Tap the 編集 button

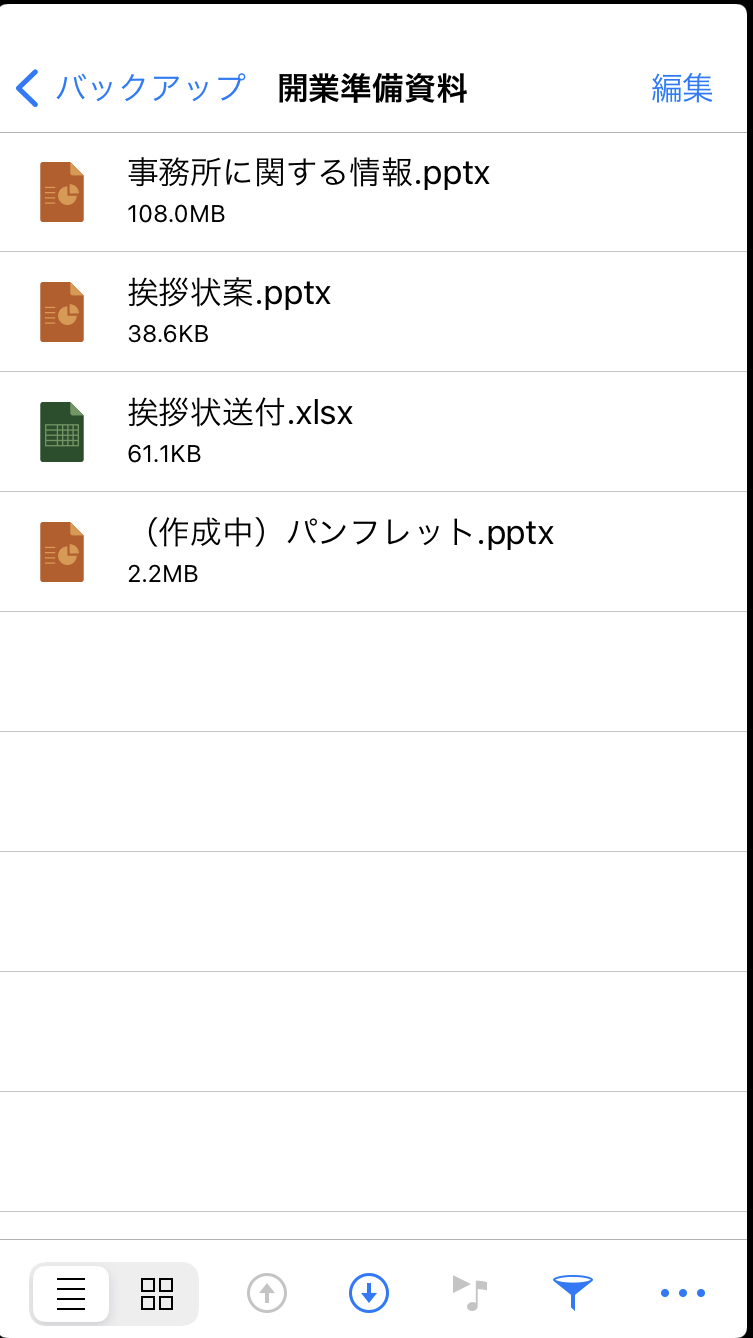(682, 88)
